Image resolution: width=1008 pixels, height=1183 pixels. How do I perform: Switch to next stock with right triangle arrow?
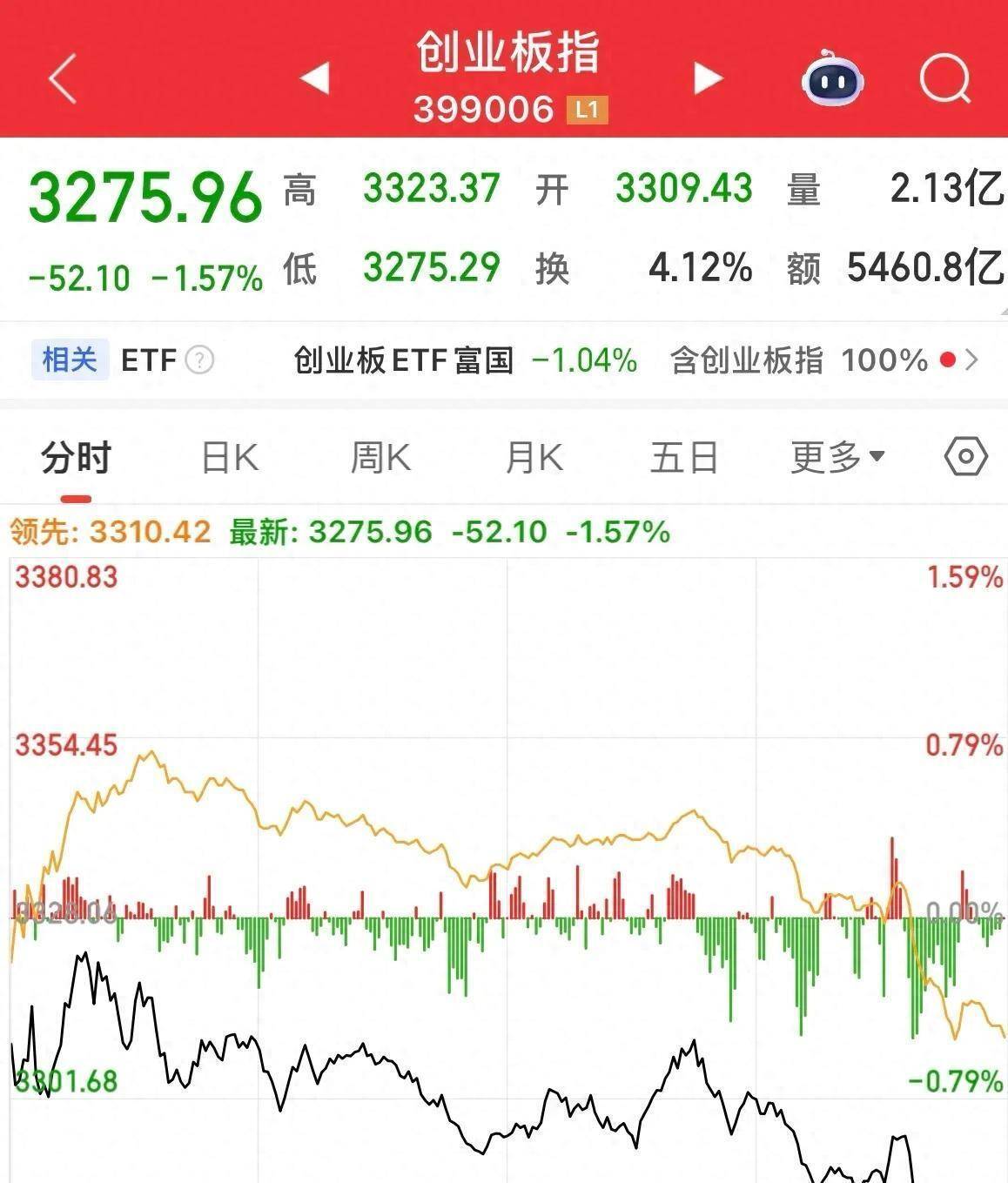tap(707, 78)
